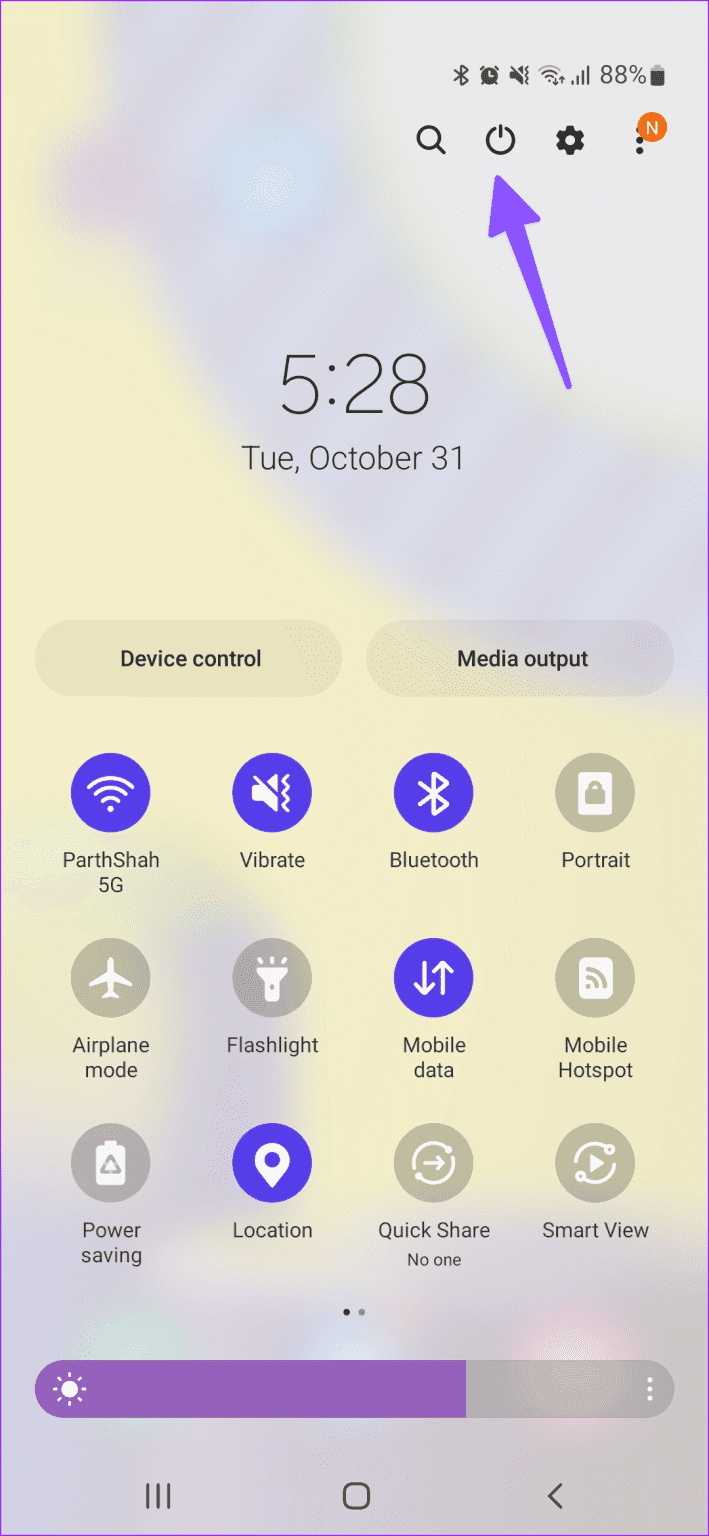Turn off Location
Image resolution: width=709 pixels, height=1536 pixels.
[x=272, y=1163]
